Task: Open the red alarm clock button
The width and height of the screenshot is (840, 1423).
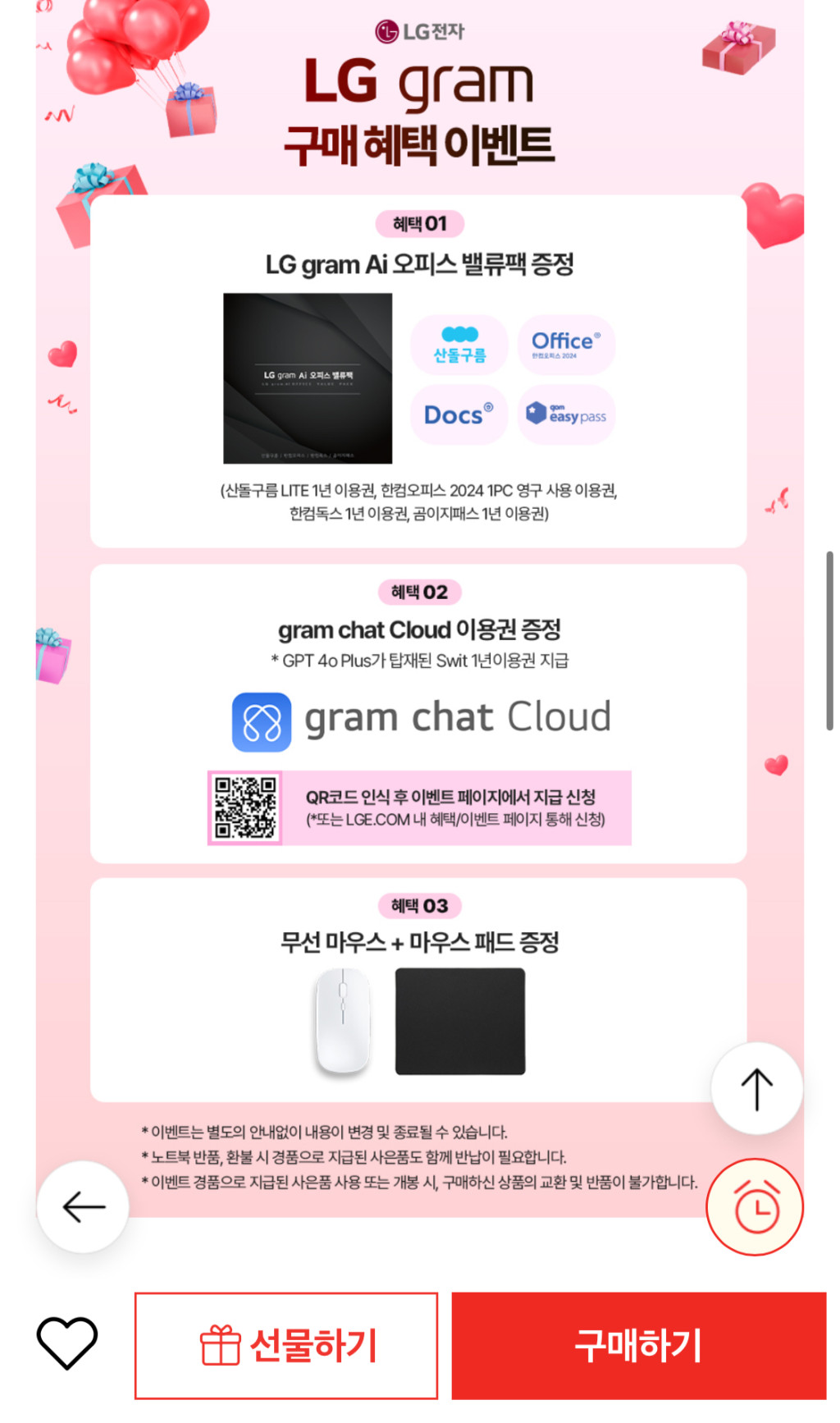Action: [x=756, y=1206]
